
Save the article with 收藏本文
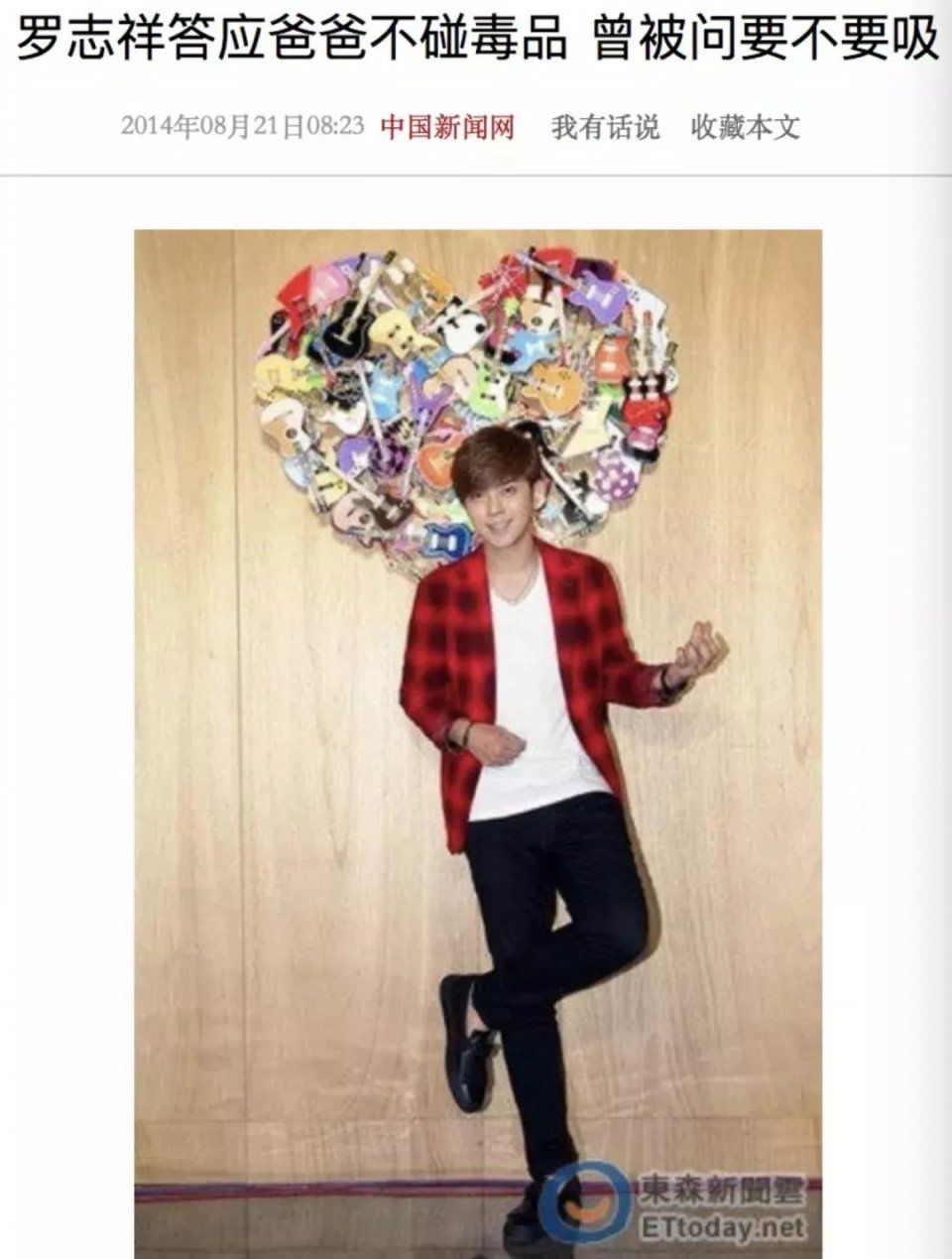(746, 127)
